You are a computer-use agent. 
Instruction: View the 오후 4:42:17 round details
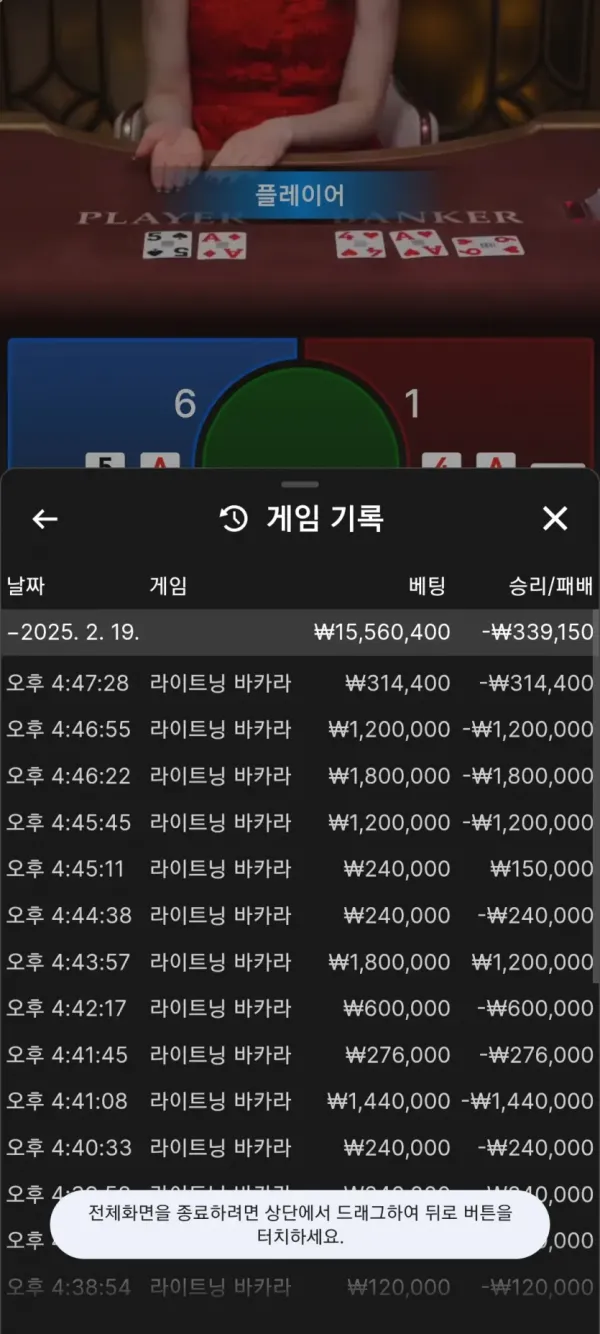click(x=298, y=1008)
